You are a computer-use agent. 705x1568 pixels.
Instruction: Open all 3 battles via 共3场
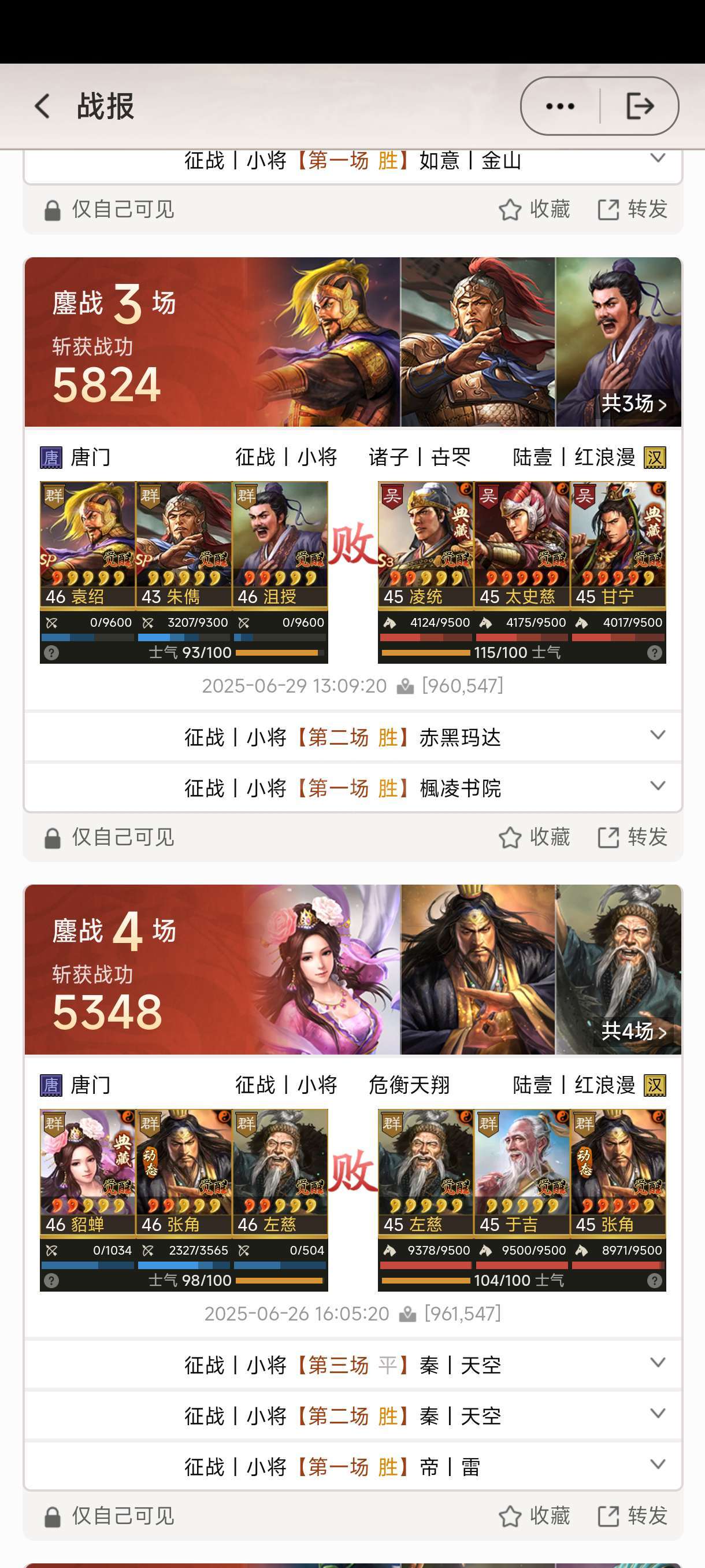[634, 403]
